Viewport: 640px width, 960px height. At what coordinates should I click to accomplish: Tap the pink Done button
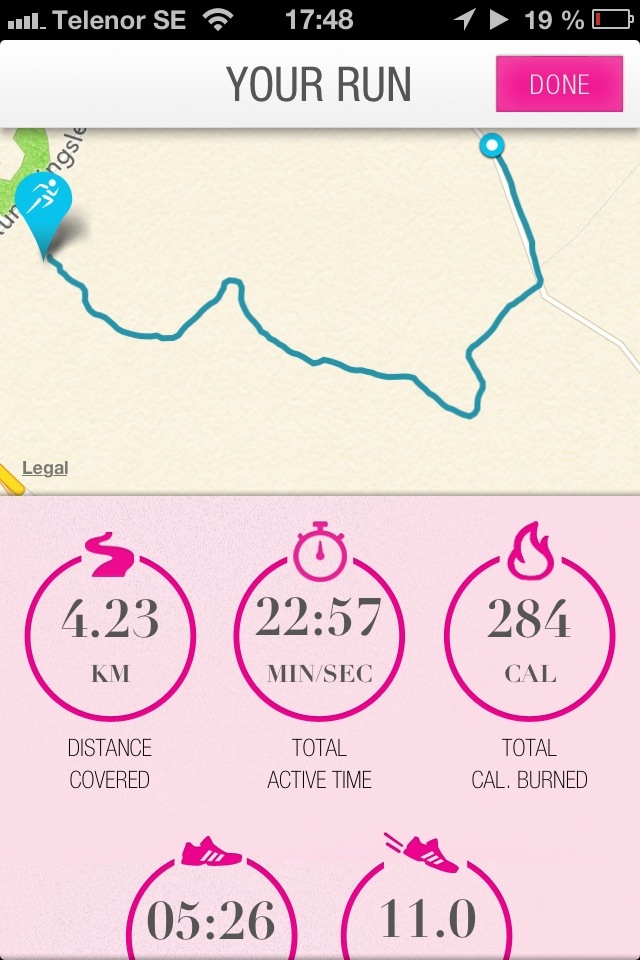point(559,85)
